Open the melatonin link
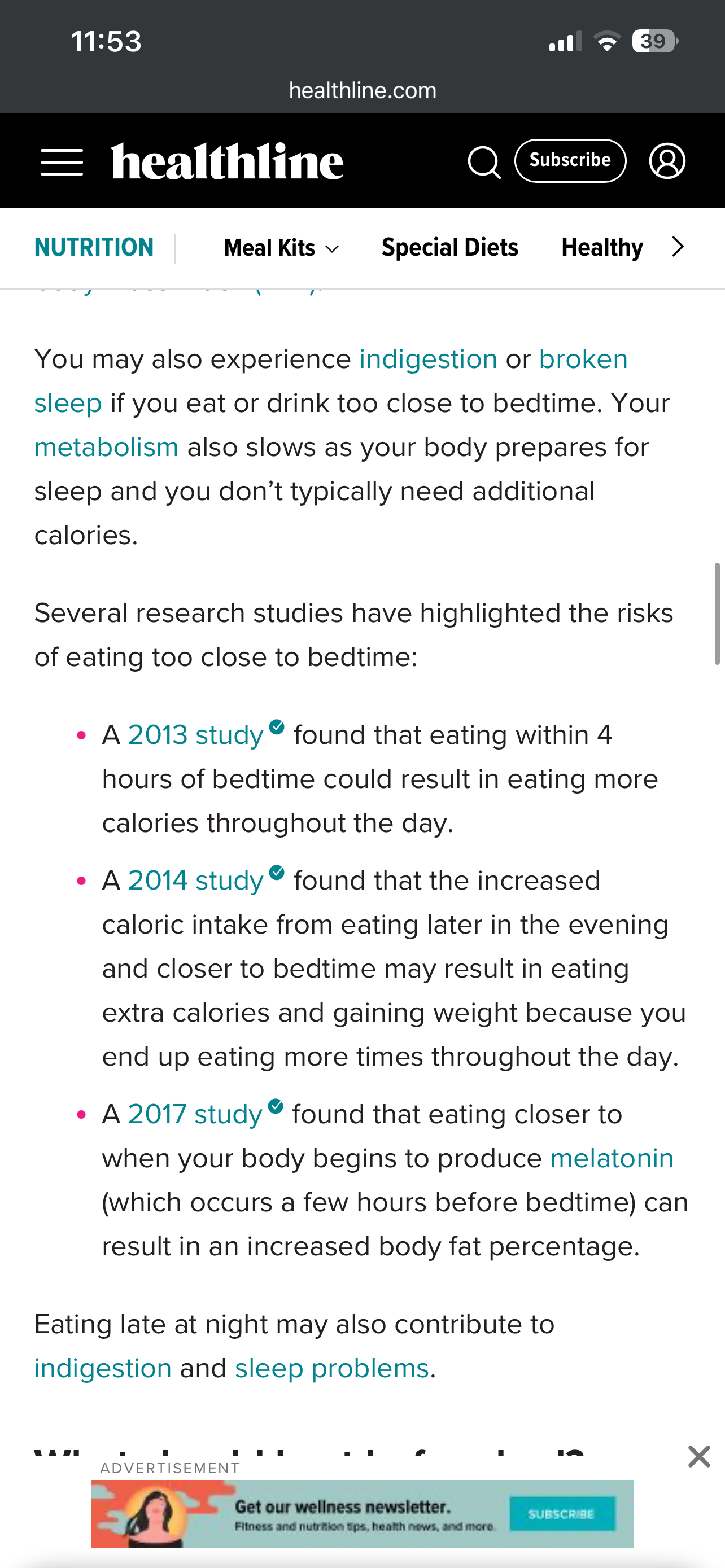Viewport: 725px width, 1568px height. (612, 1158)
